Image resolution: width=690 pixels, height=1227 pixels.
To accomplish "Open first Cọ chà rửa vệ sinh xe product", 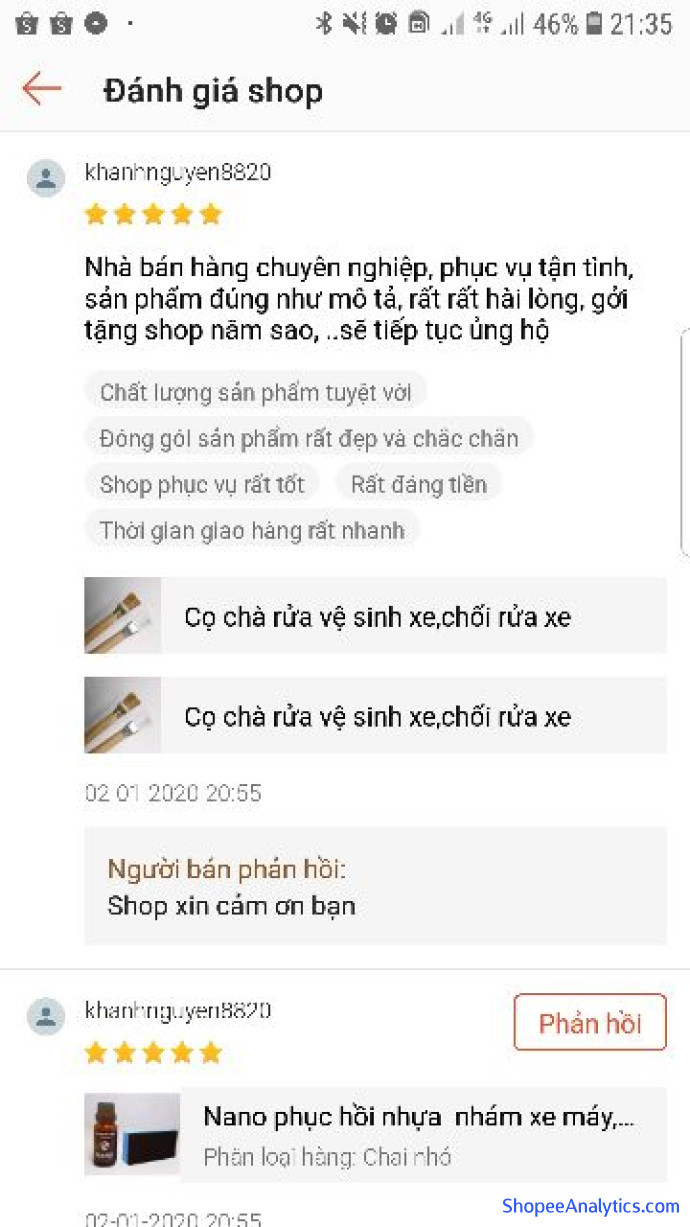I will [375, 616].
